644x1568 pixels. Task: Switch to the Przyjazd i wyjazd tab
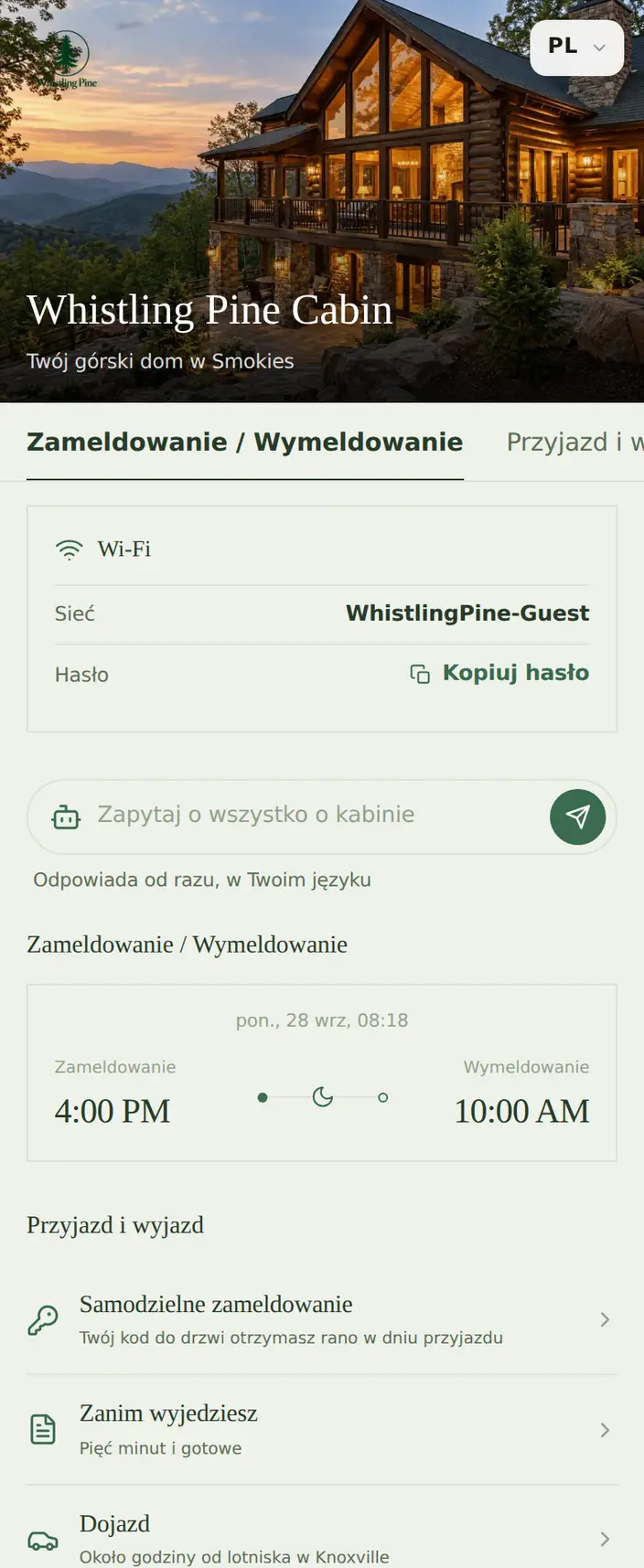(x=575, y=442)
